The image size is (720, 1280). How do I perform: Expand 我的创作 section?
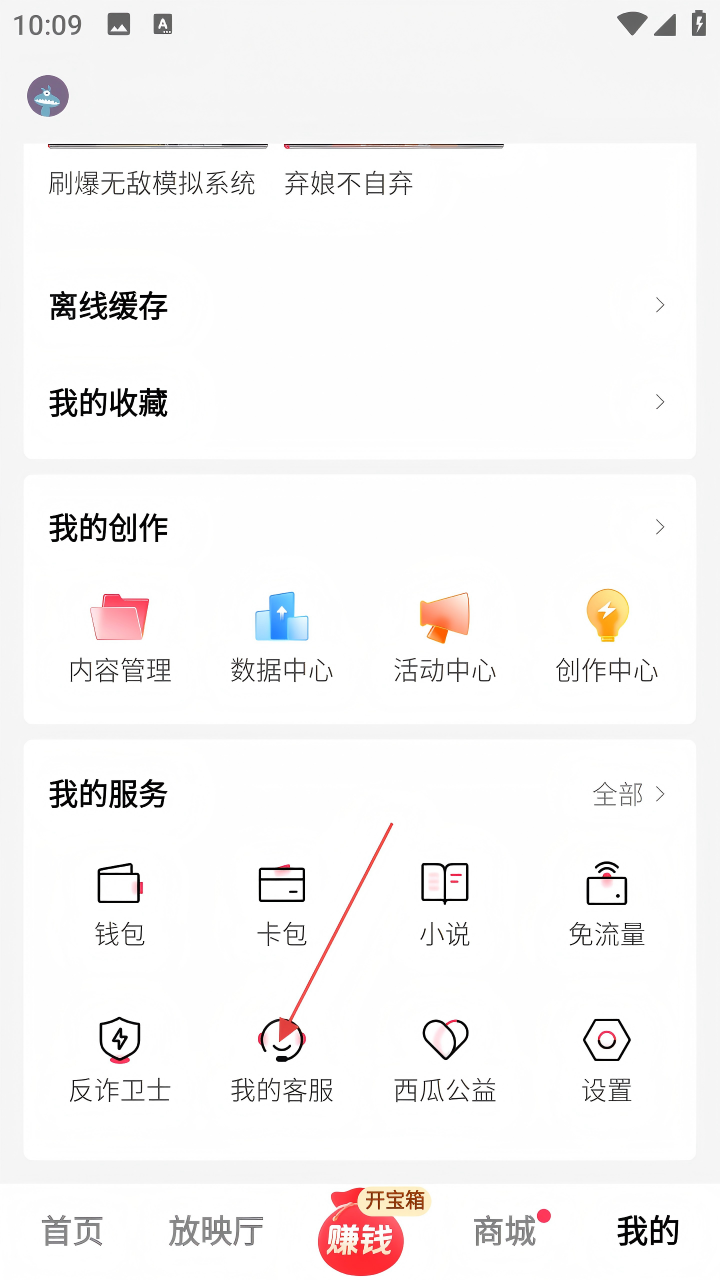pos(658,527)
